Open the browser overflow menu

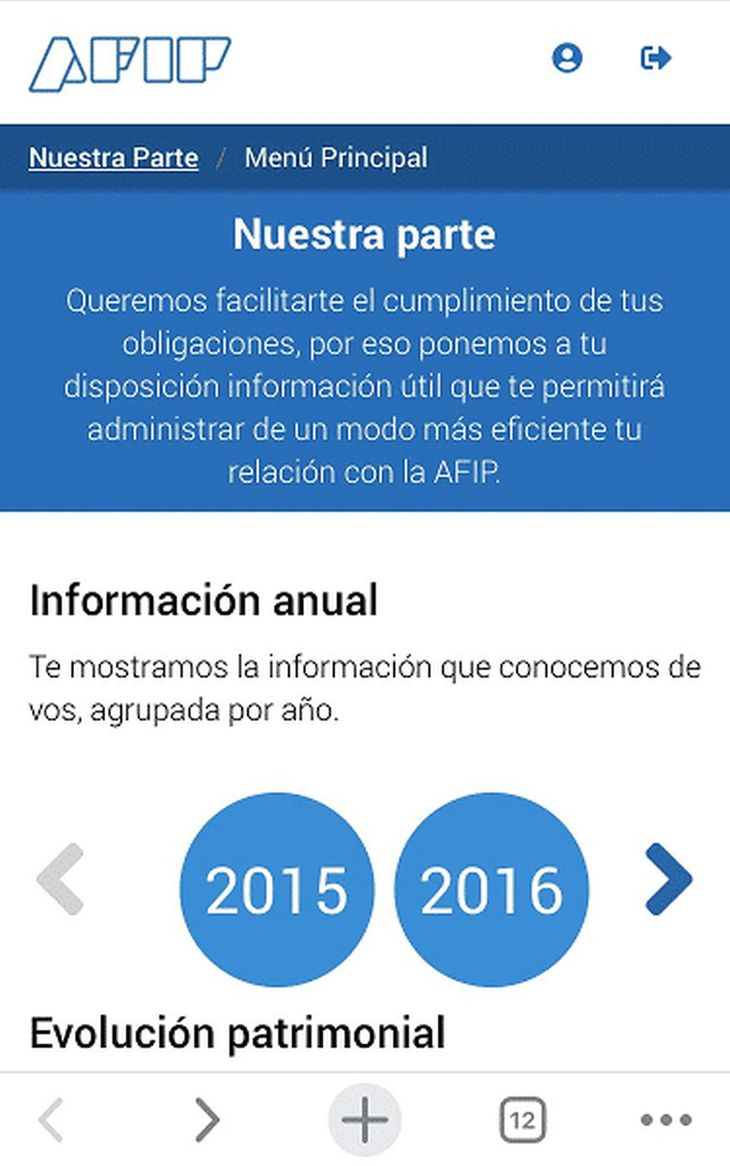(665, 1120)
